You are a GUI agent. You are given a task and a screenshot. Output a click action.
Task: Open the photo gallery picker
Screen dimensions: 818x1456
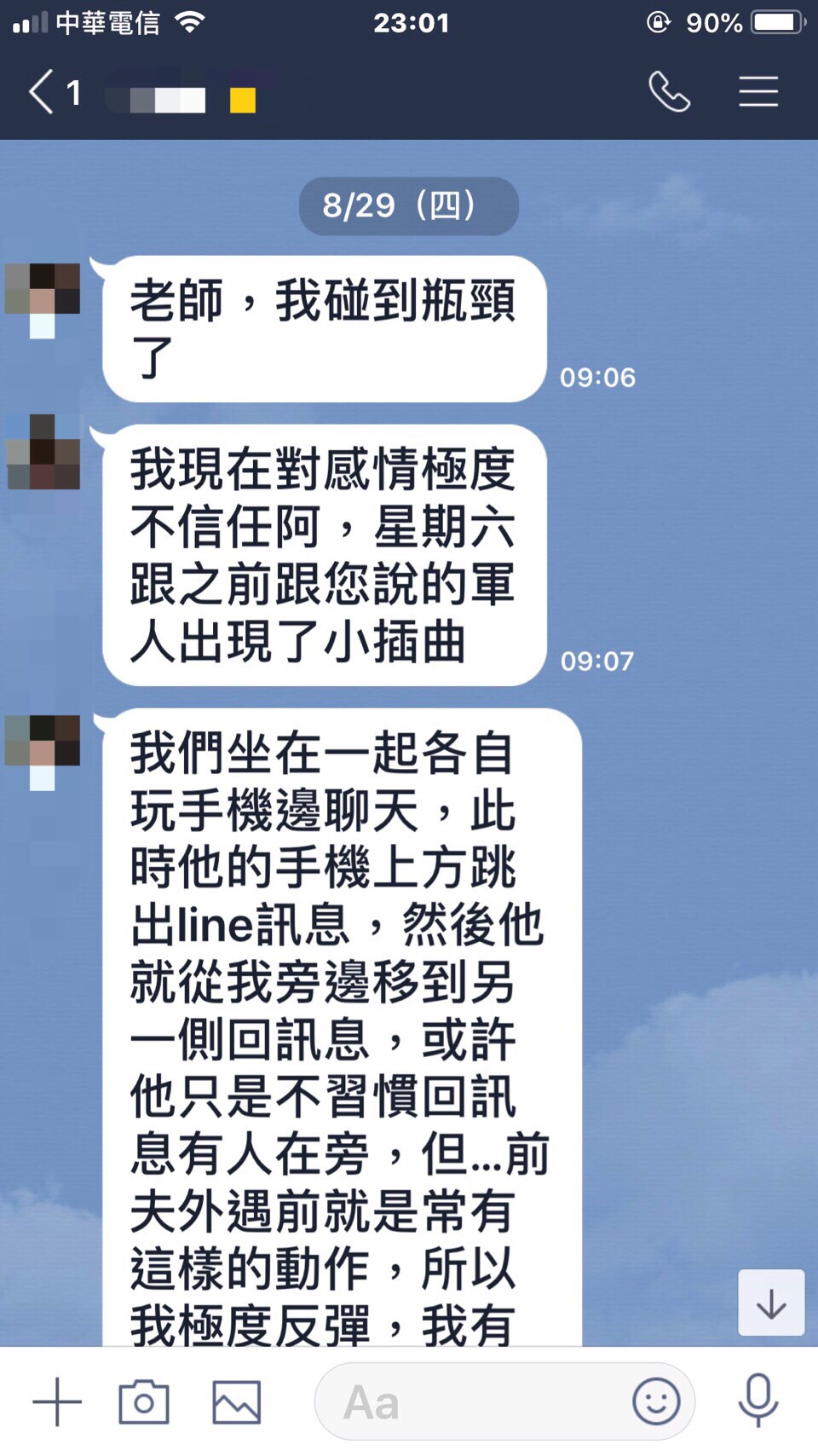click(x=236, y=1401)
